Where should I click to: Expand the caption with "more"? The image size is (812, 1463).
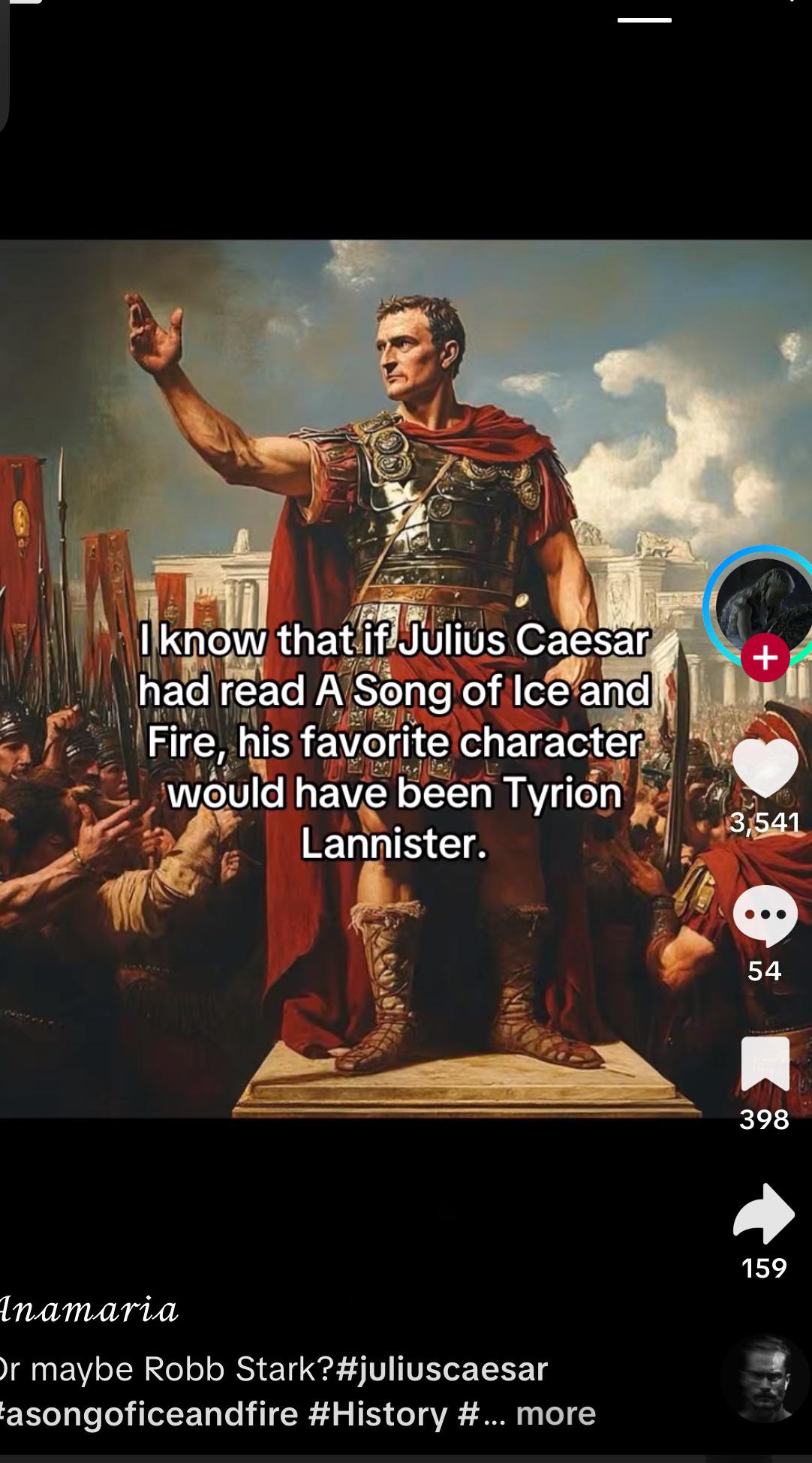[555, 1413]
